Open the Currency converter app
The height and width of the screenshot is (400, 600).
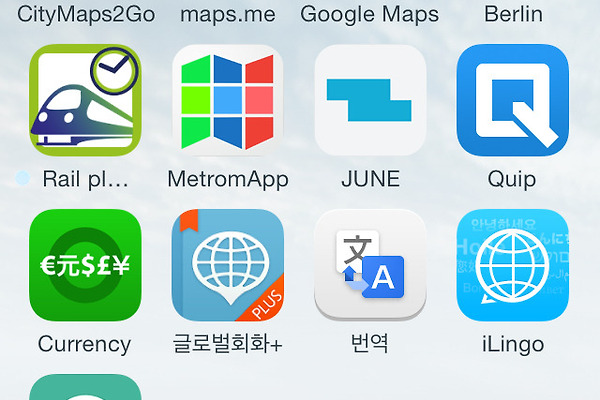[x=86, y=265]
